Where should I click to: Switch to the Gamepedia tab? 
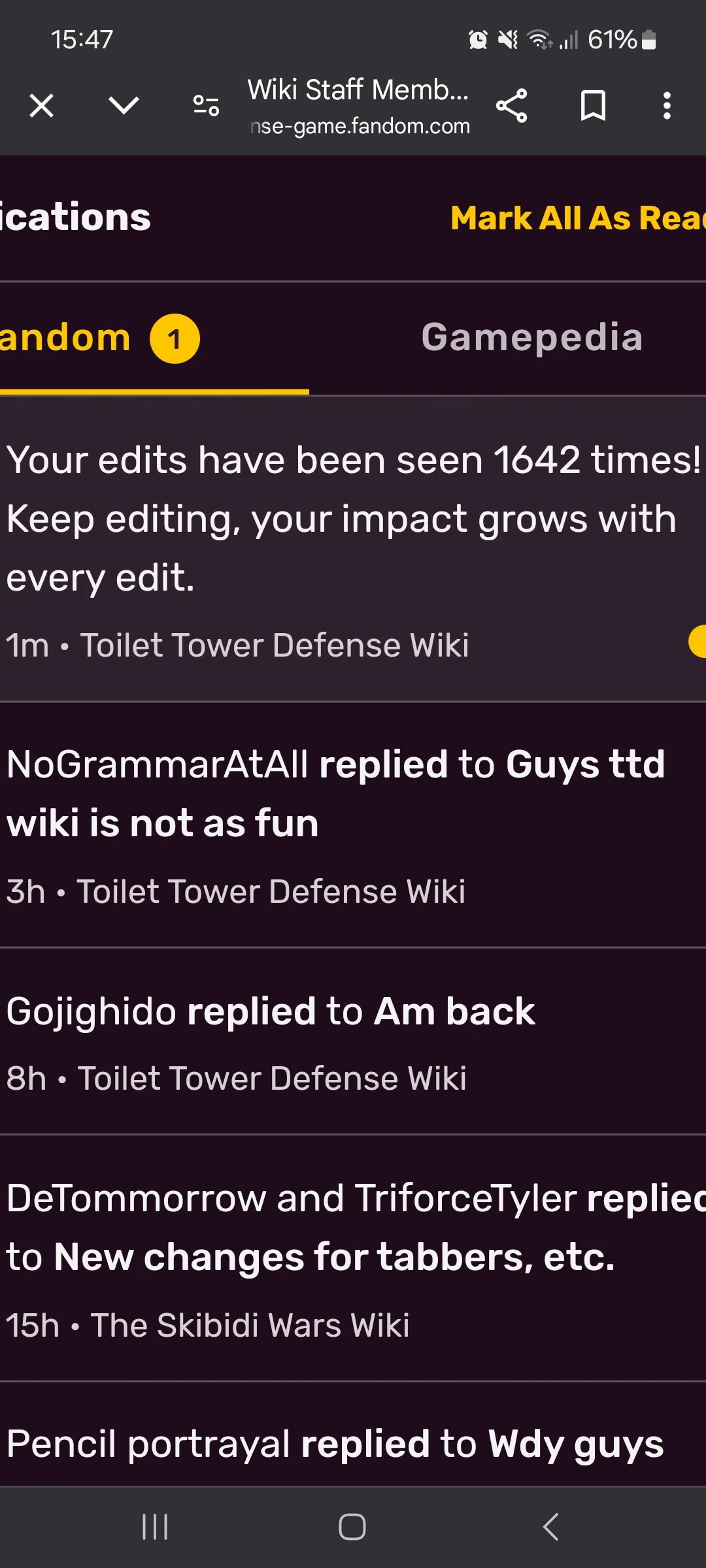[x=532, y=338]
